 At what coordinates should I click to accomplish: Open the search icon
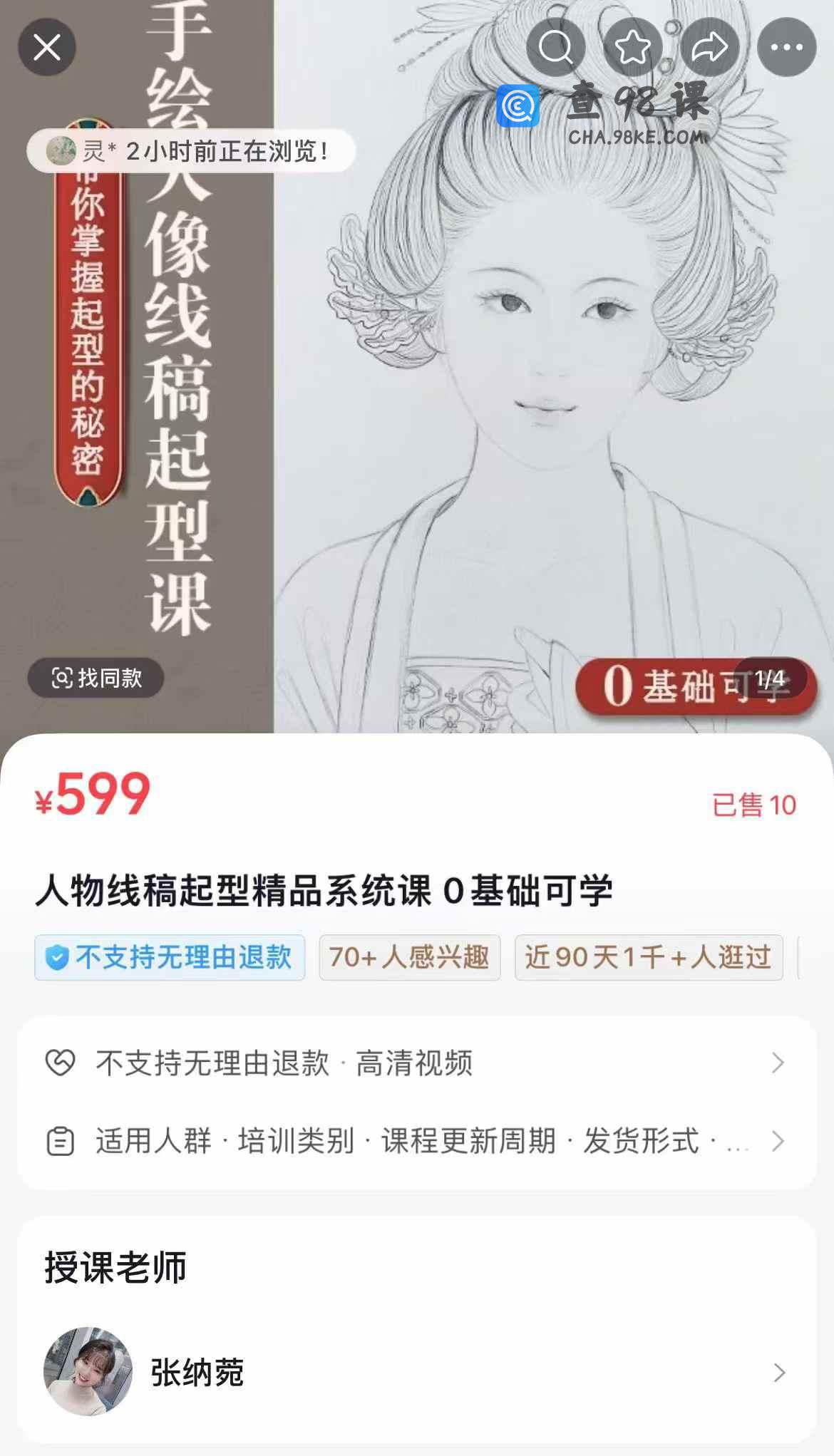pyautogui.click(x=555, y=48)
